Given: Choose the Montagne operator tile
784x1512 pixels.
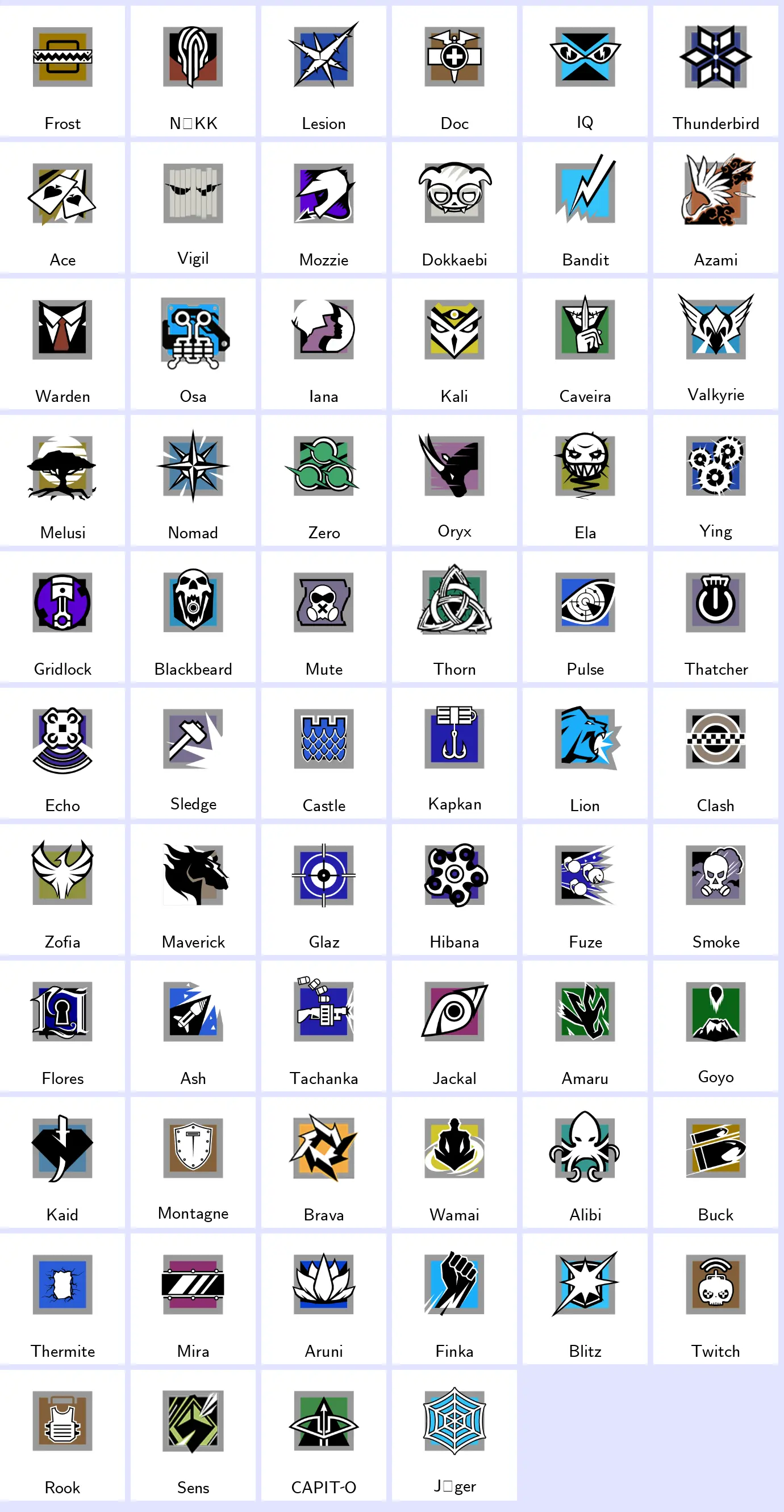Looking at the screenshot, I should pyautogui.click(x=193, y=1162).
